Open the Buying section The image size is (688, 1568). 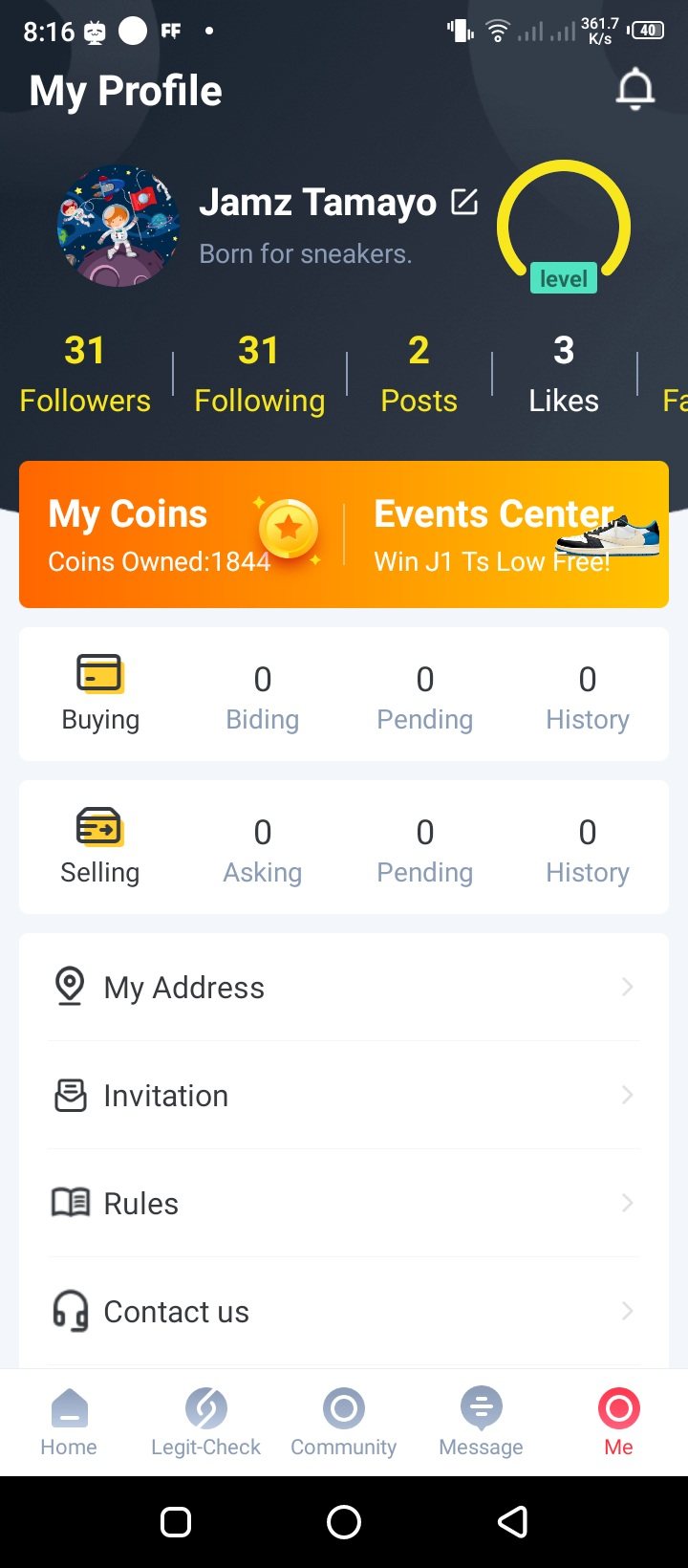click(100, 694)
